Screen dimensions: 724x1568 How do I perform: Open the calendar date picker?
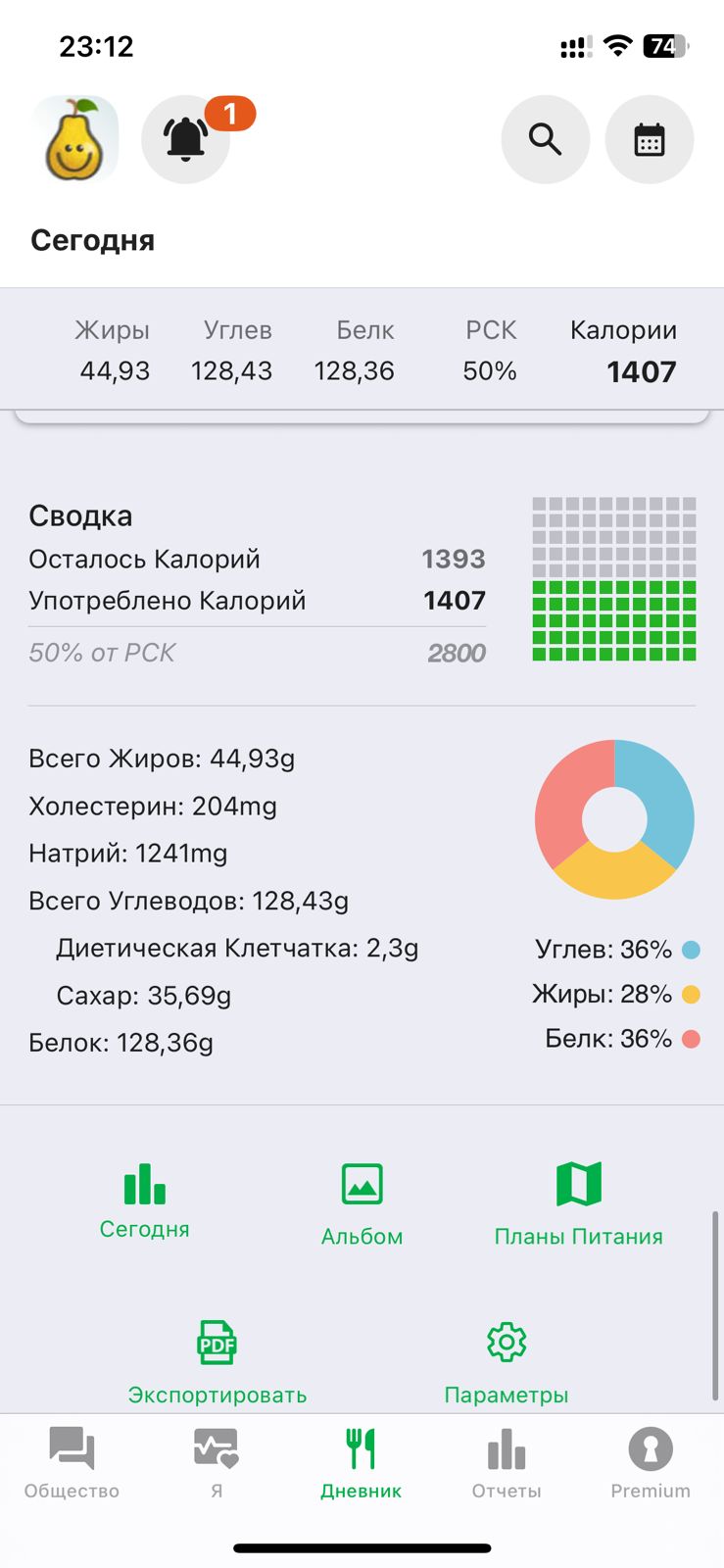(650, 139)
